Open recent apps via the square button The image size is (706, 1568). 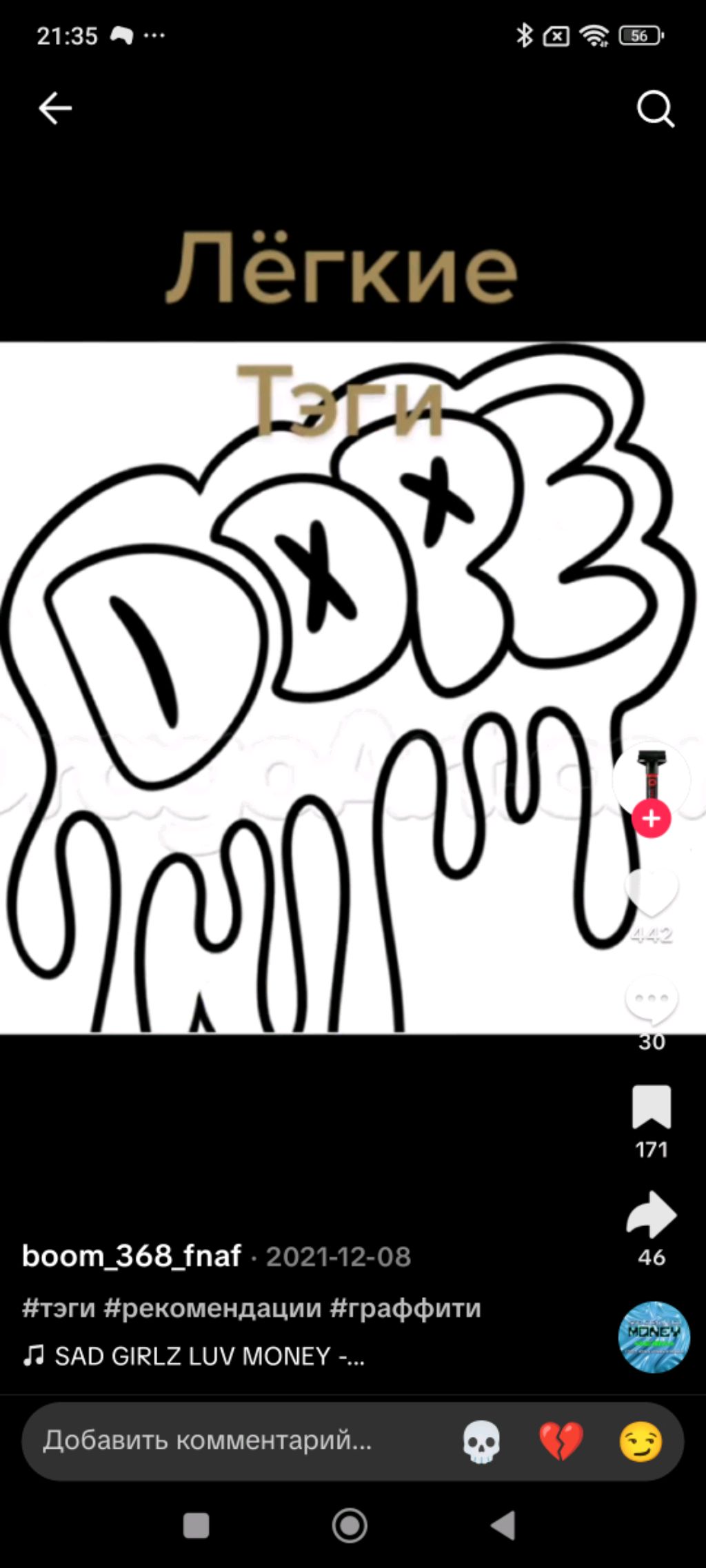[x=196, y=1525]
